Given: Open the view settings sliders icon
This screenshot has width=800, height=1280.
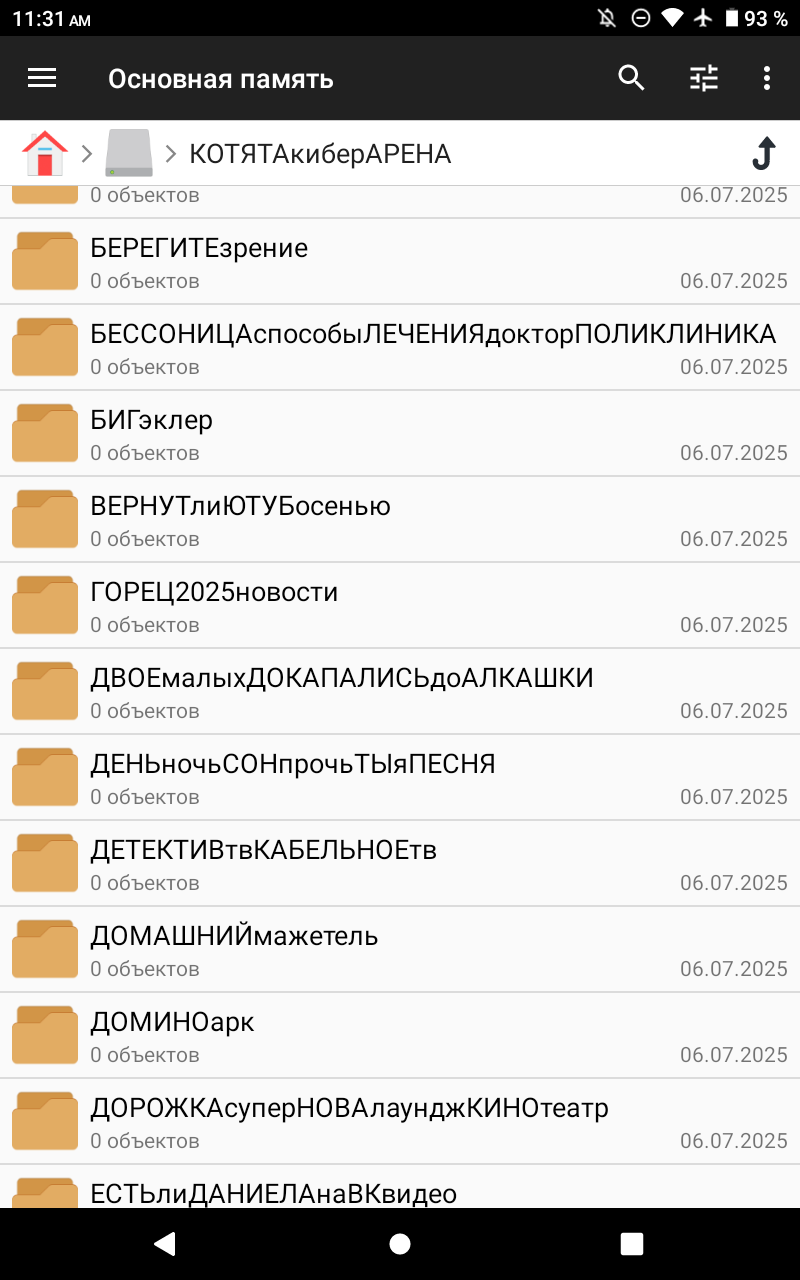Looking at the screenshot, I should click(704, 78).
